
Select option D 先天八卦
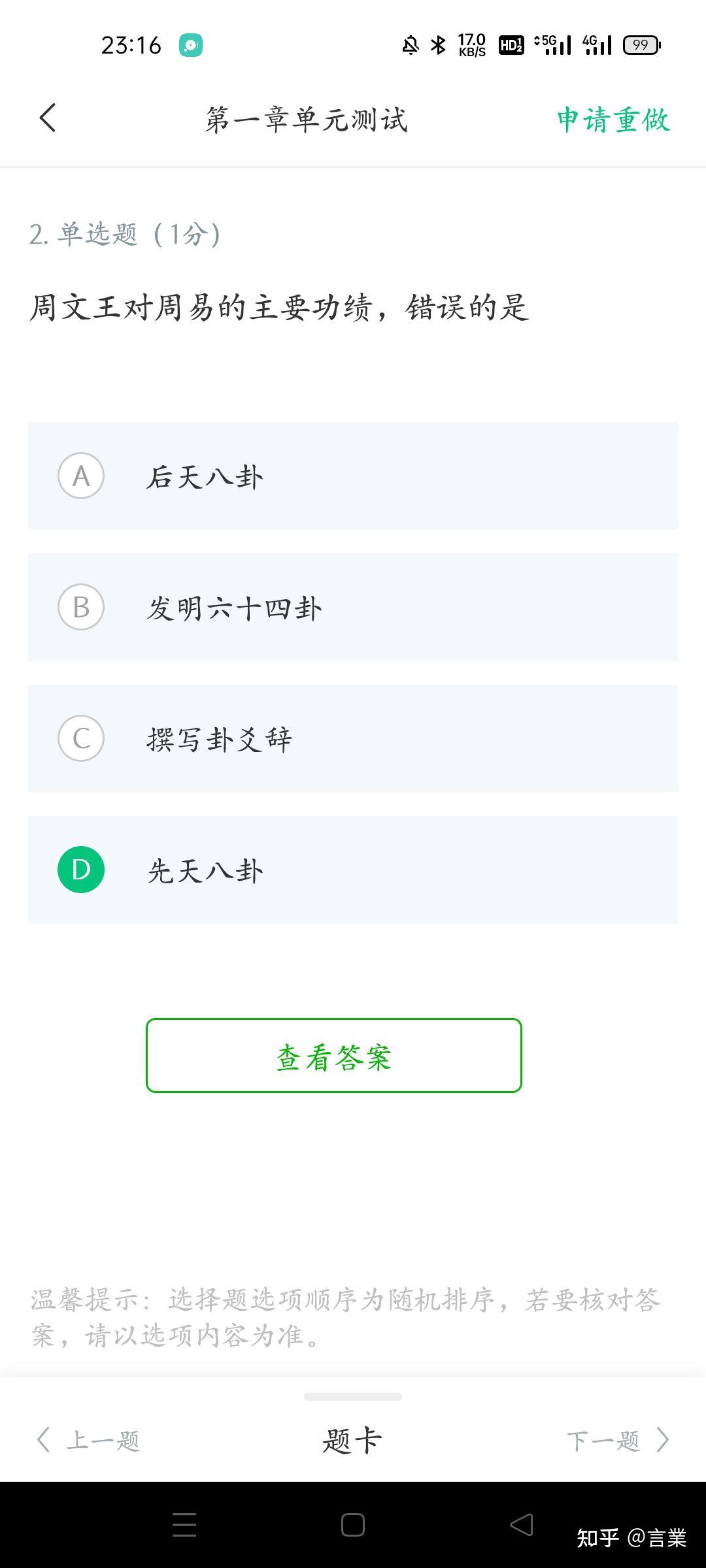click(x=353, y=870)
